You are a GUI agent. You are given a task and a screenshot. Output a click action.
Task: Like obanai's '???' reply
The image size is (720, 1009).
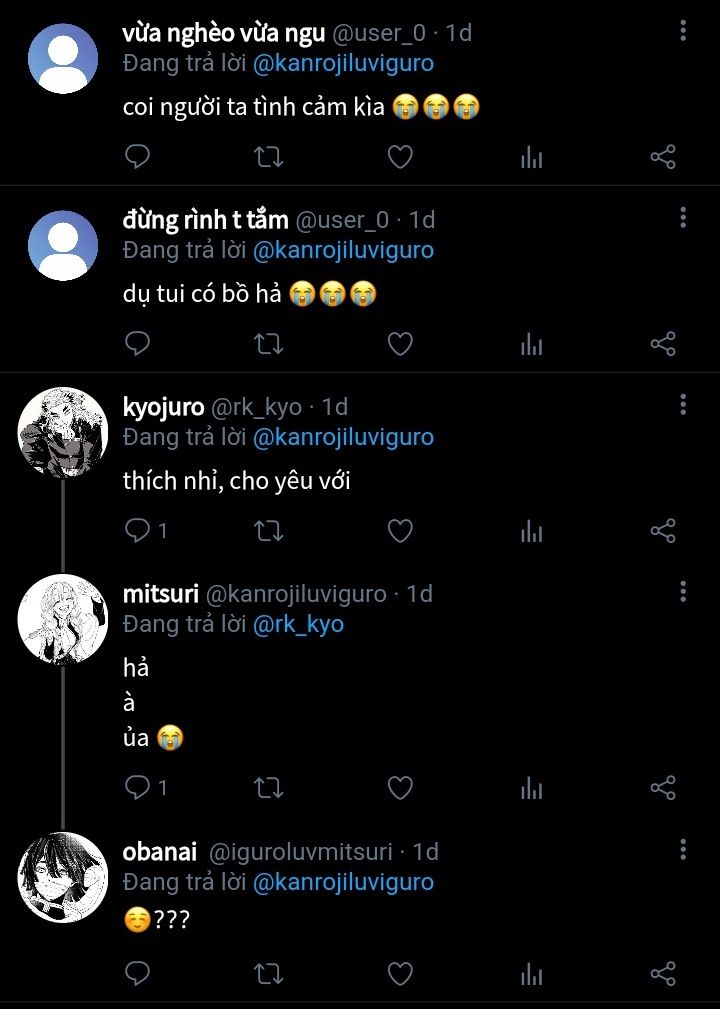[x=400, y=973]
